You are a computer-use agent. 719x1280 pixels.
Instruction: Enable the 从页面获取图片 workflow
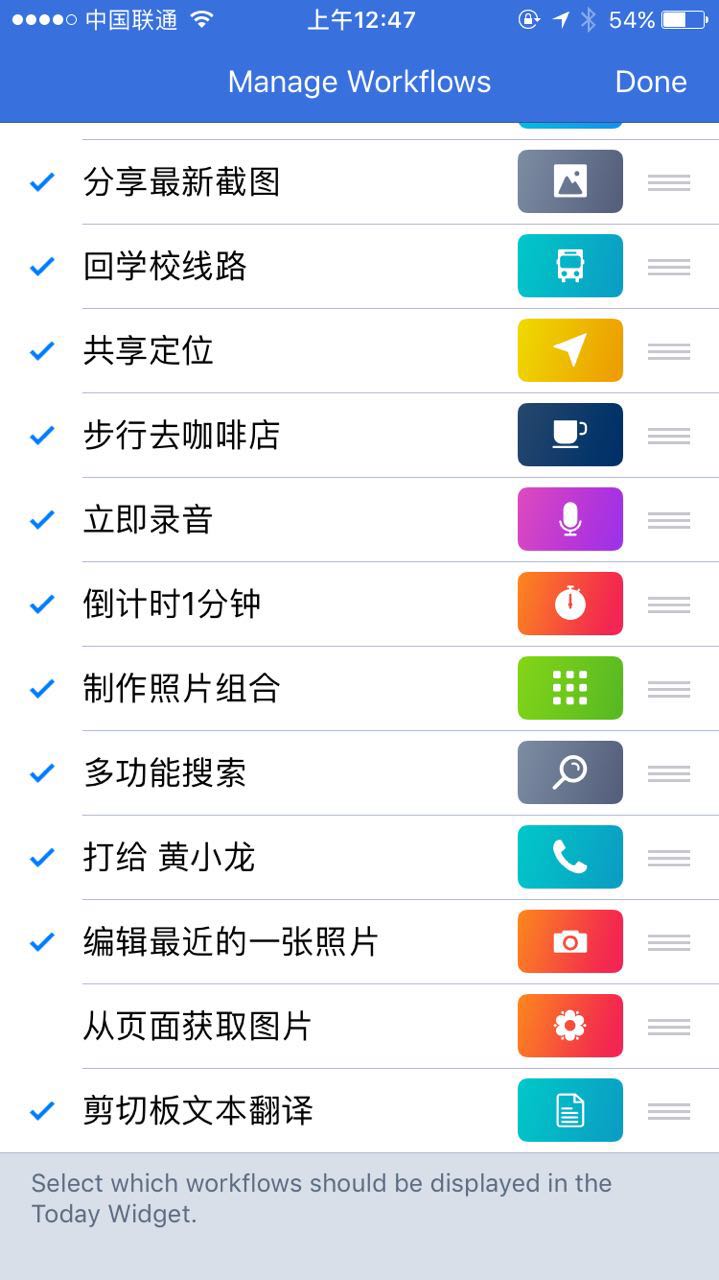[x=197, y=1026]
